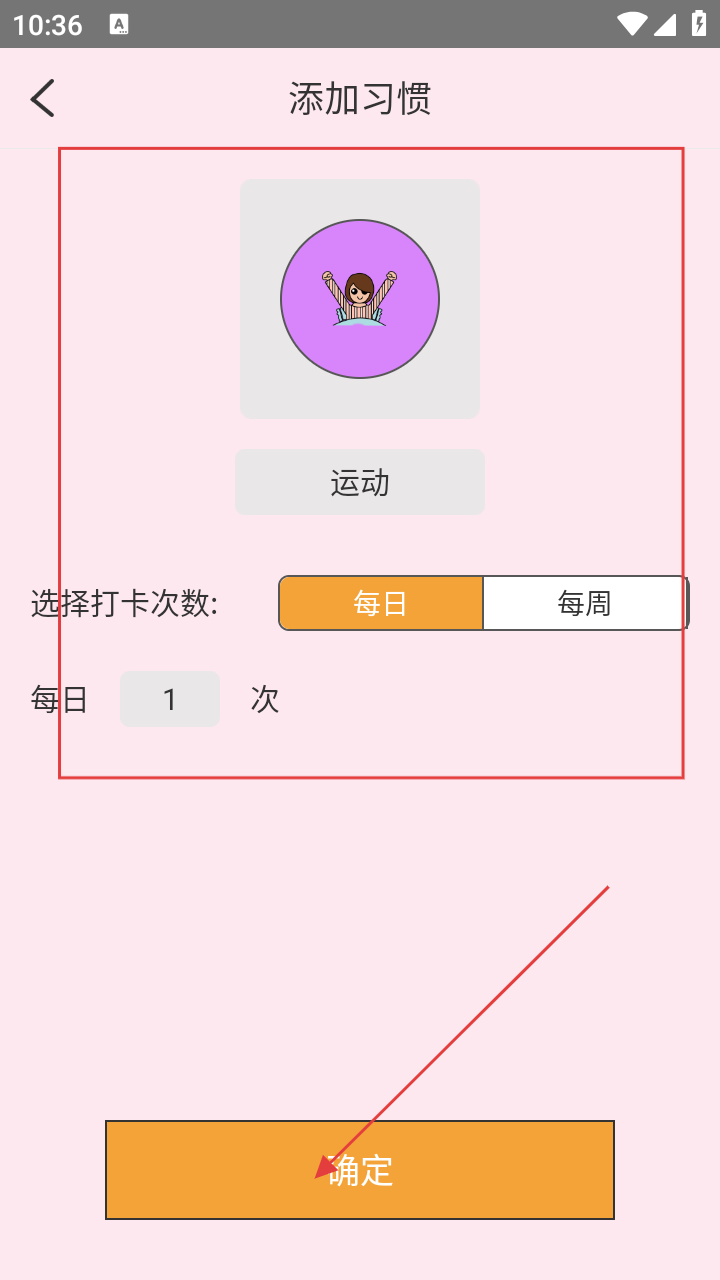The image size is (720, 1280).
Task: Select the 每日 frequency option
Action: pyautogui.click(x=381, y=603)
